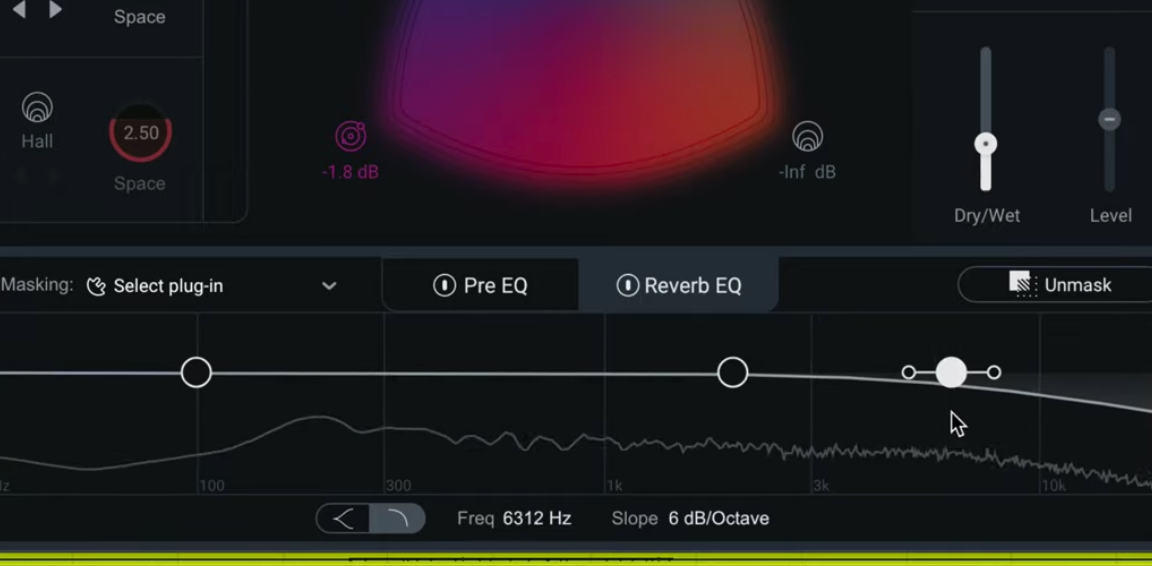Tap the Unmask button
The width and height of the screenshot is (1152, 566).
[x=1060, y=285]
